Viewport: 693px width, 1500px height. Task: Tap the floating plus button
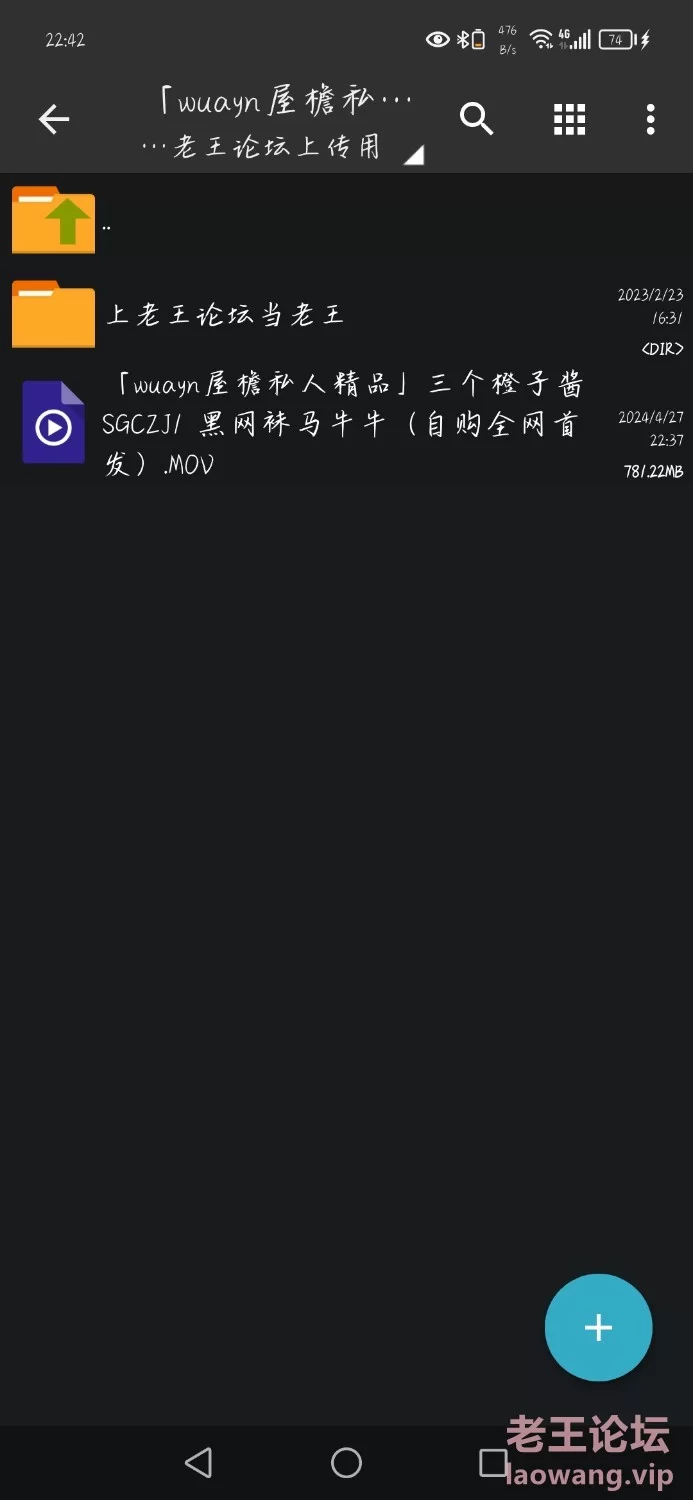[598, 1327]
